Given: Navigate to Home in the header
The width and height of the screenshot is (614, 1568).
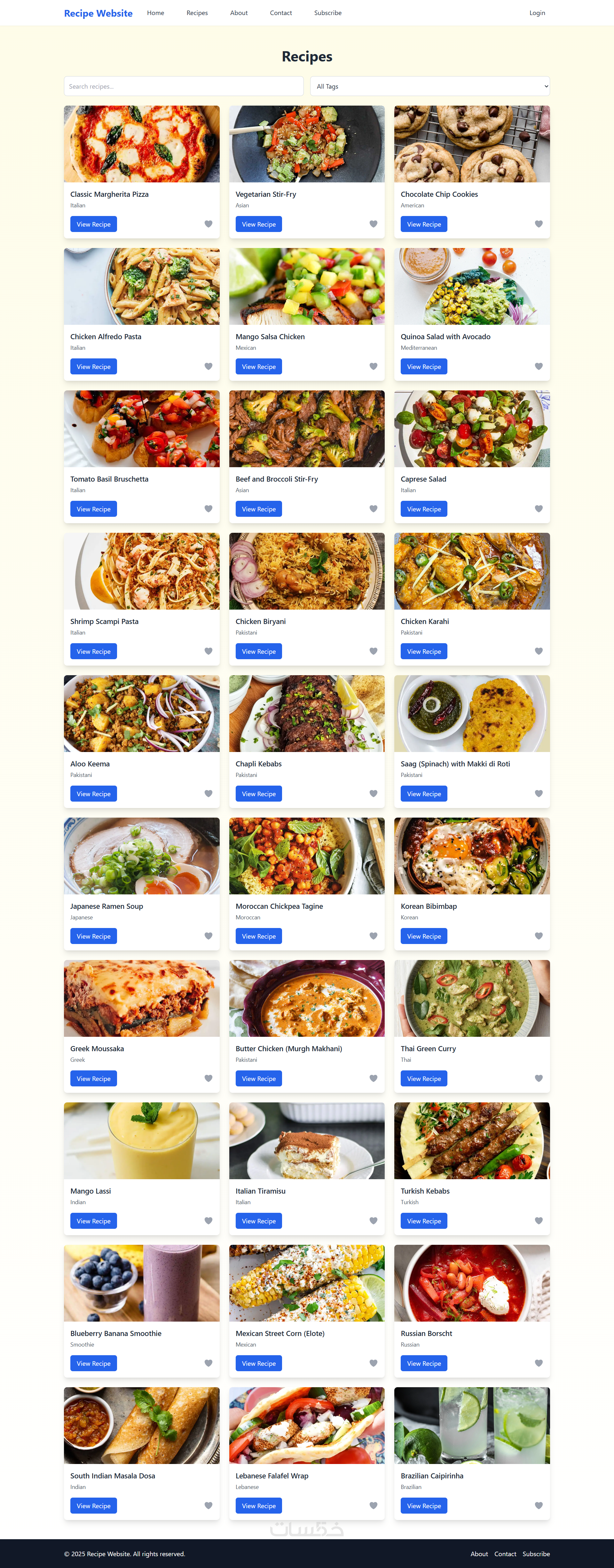Looking at the screenshot, I should point(155,13).
